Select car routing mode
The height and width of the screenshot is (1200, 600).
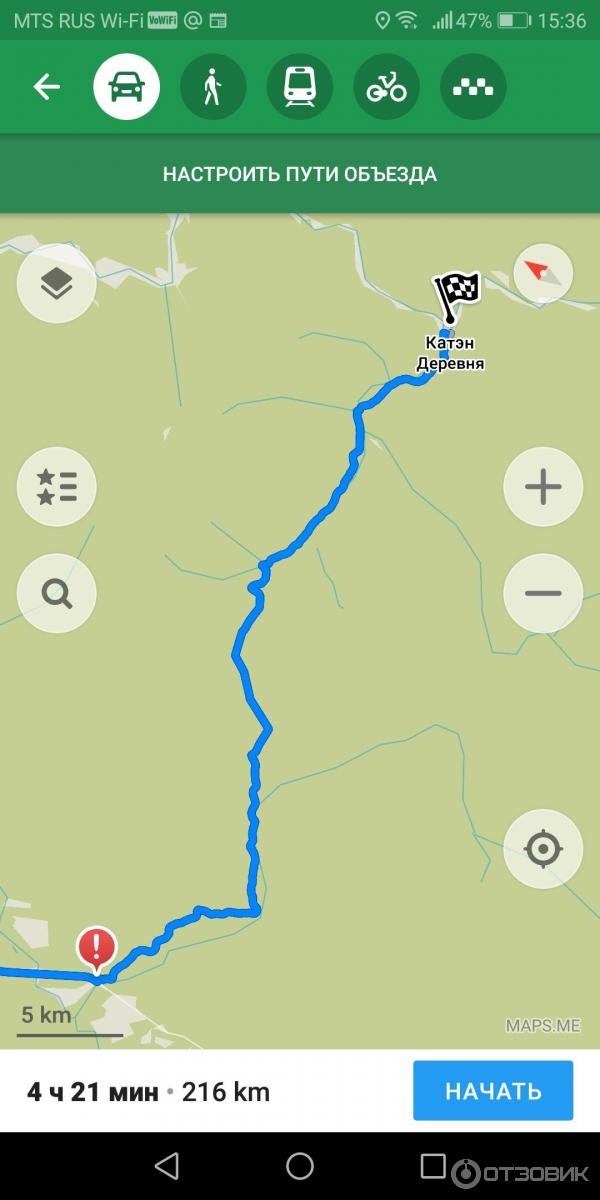[x=126, y=87]
